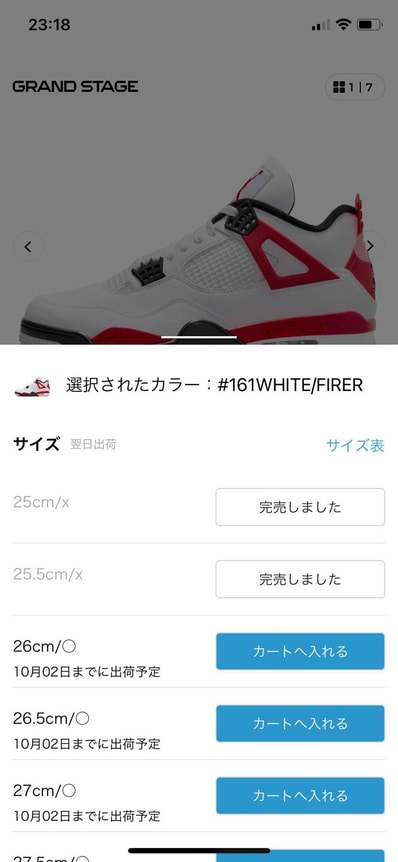Show the next shoe image

(371, 246)
